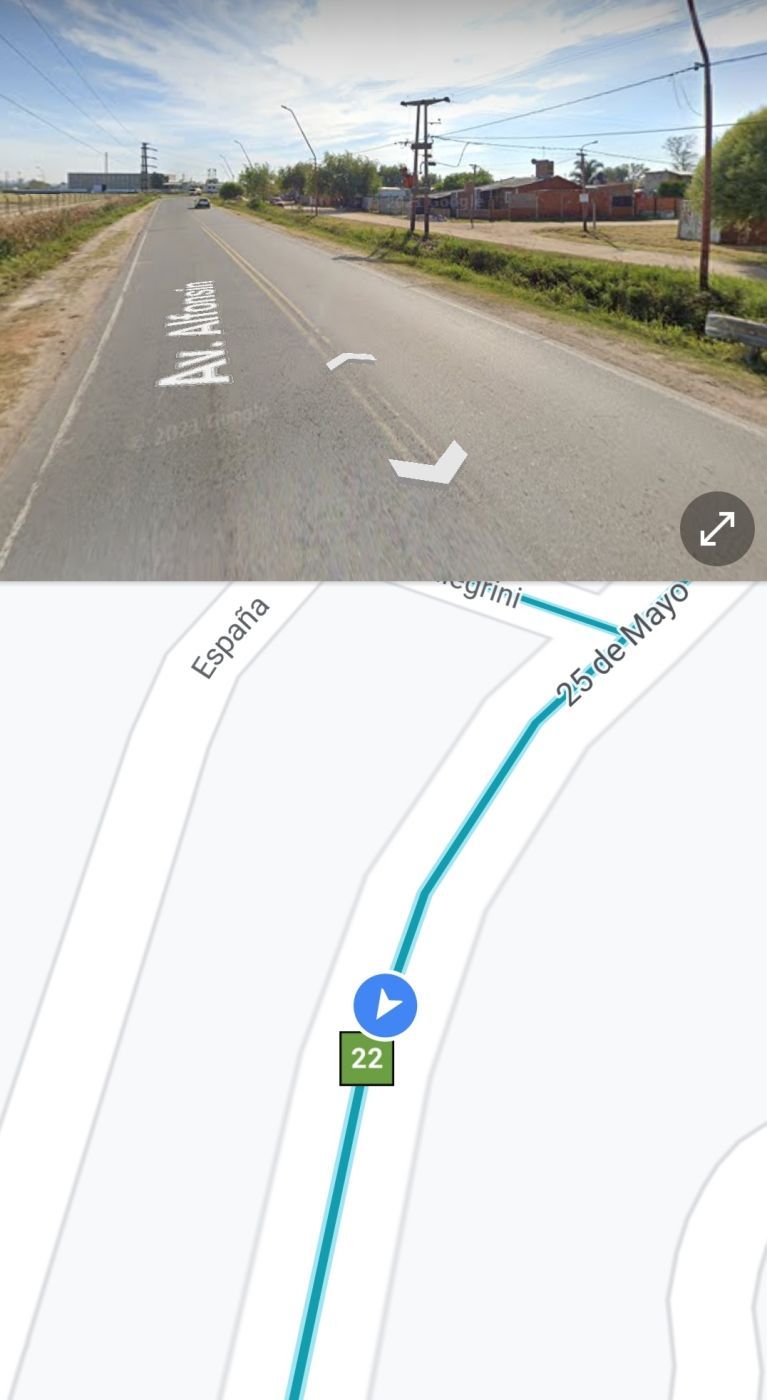
Task: Expand Street View to full screen
Action: 717,529
